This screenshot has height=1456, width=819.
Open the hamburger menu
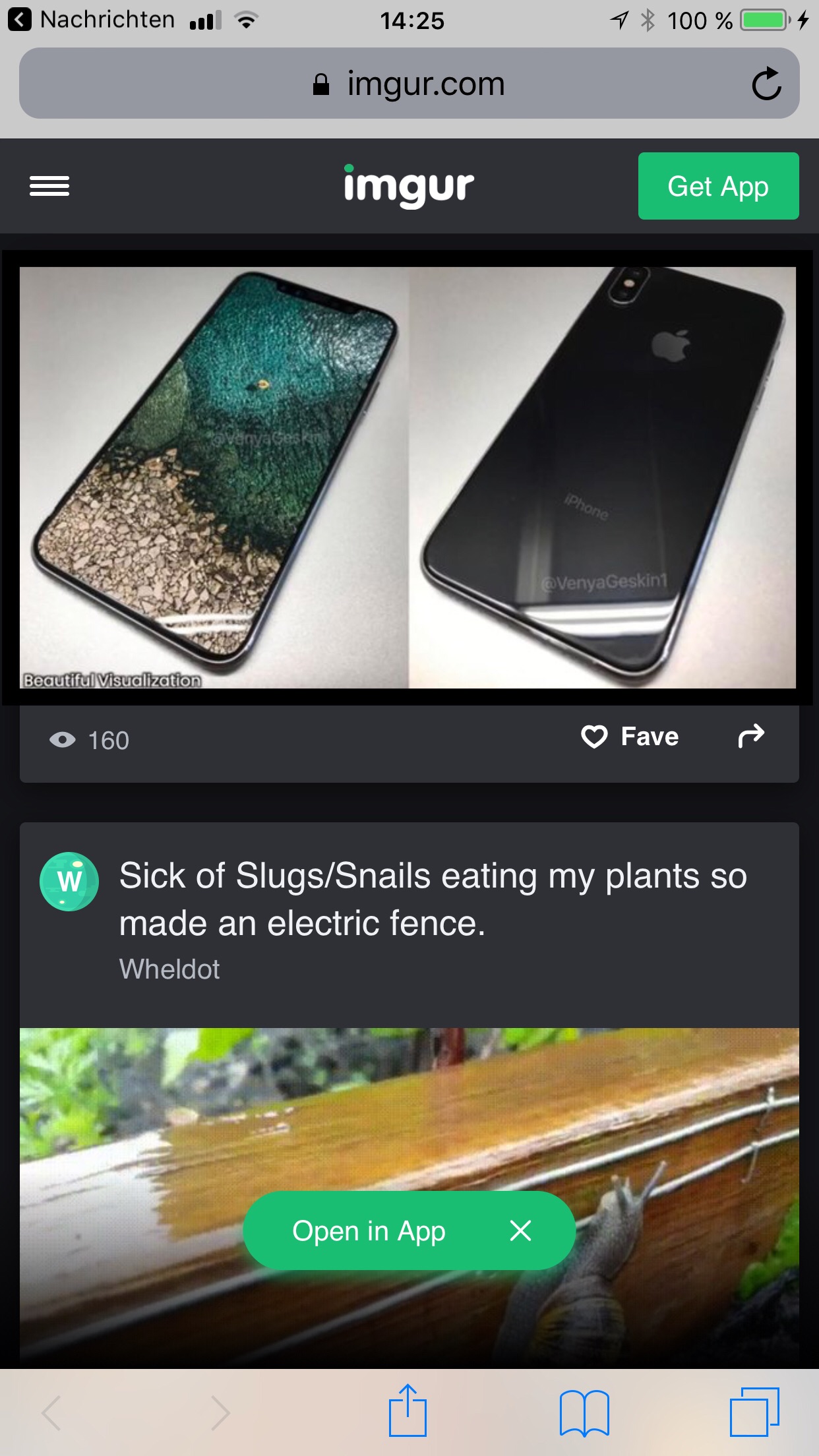click(x=49, y=186)
